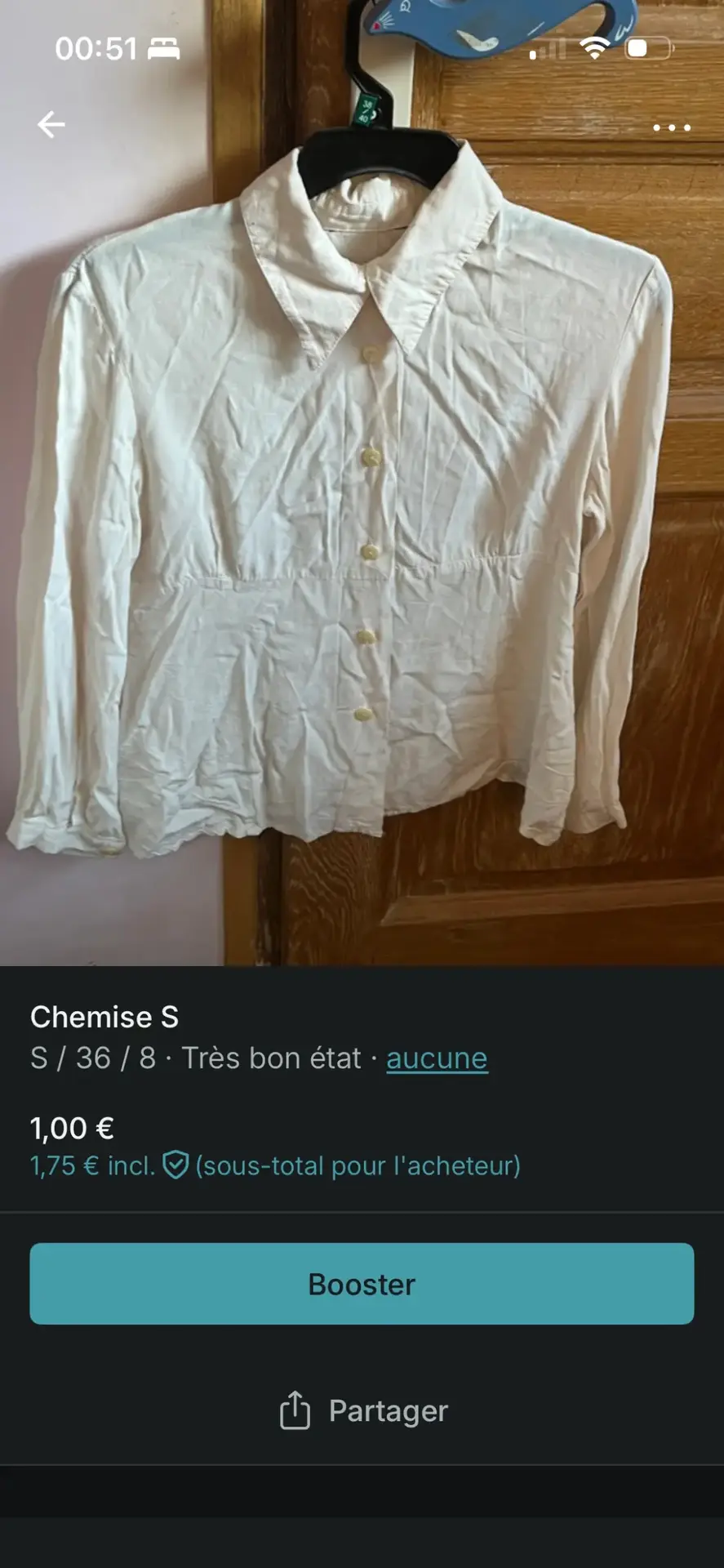Screen dimensions: 724x1568
Task: Tap the Booster button
Action: click(362, 1284)
